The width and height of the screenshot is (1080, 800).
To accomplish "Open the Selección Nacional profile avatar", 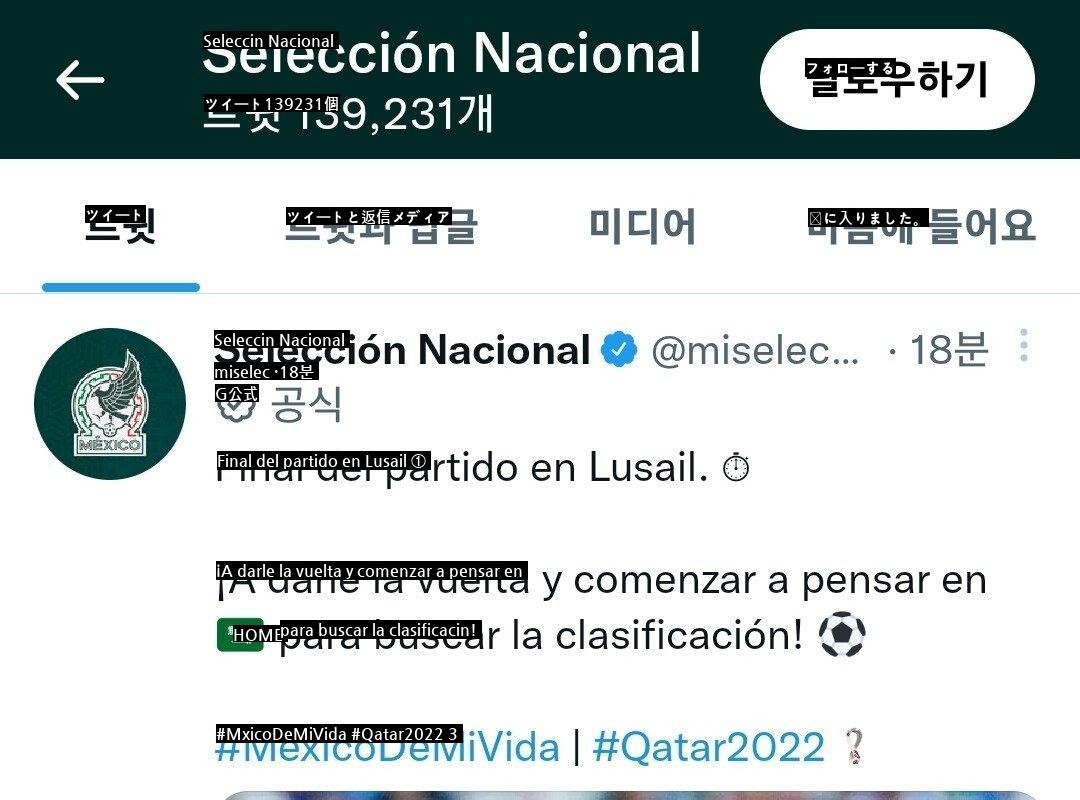I will click(110, 404).
